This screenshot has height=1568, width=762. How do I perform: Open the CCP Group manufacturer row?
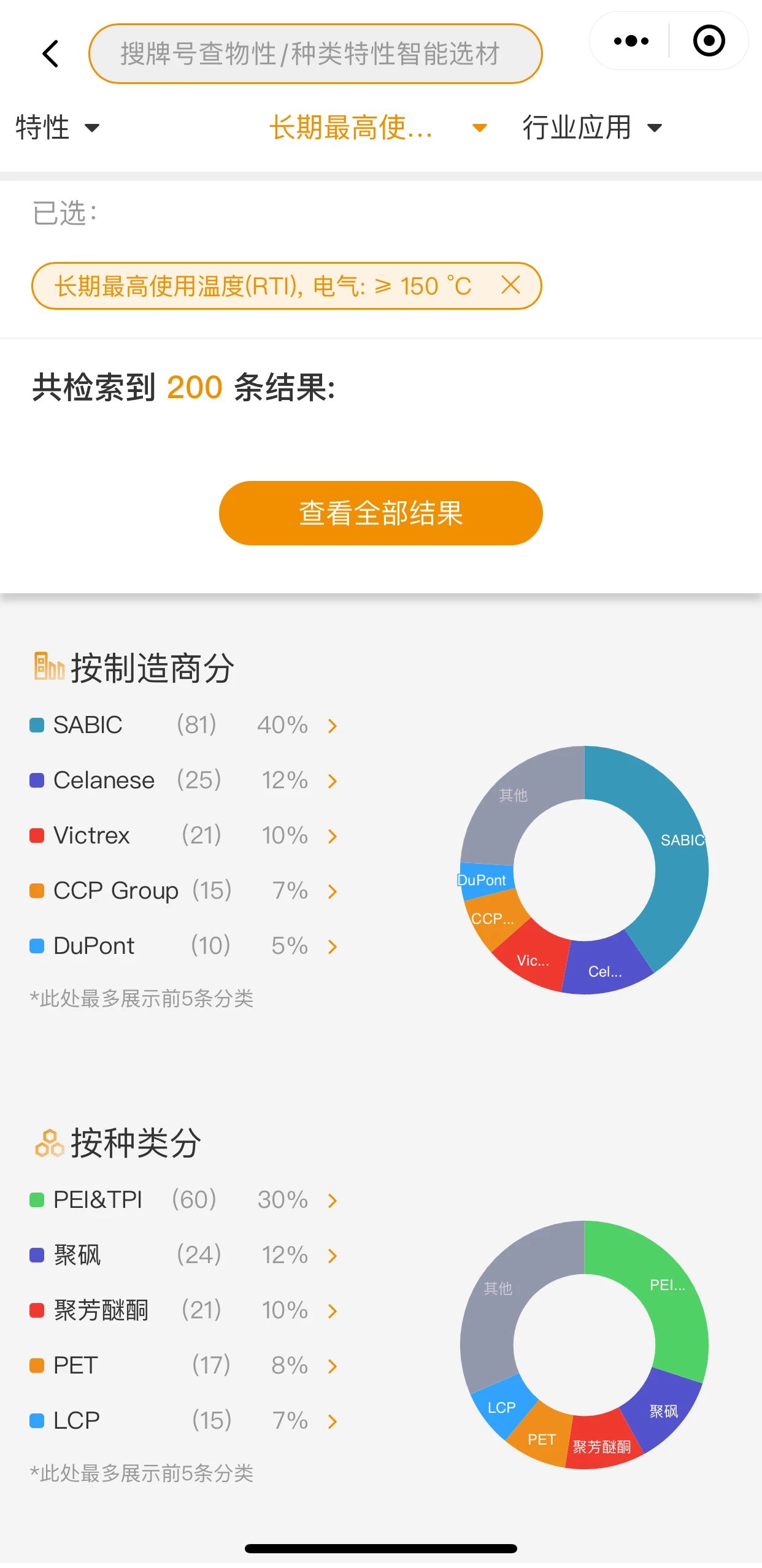(x=184, y=891)
